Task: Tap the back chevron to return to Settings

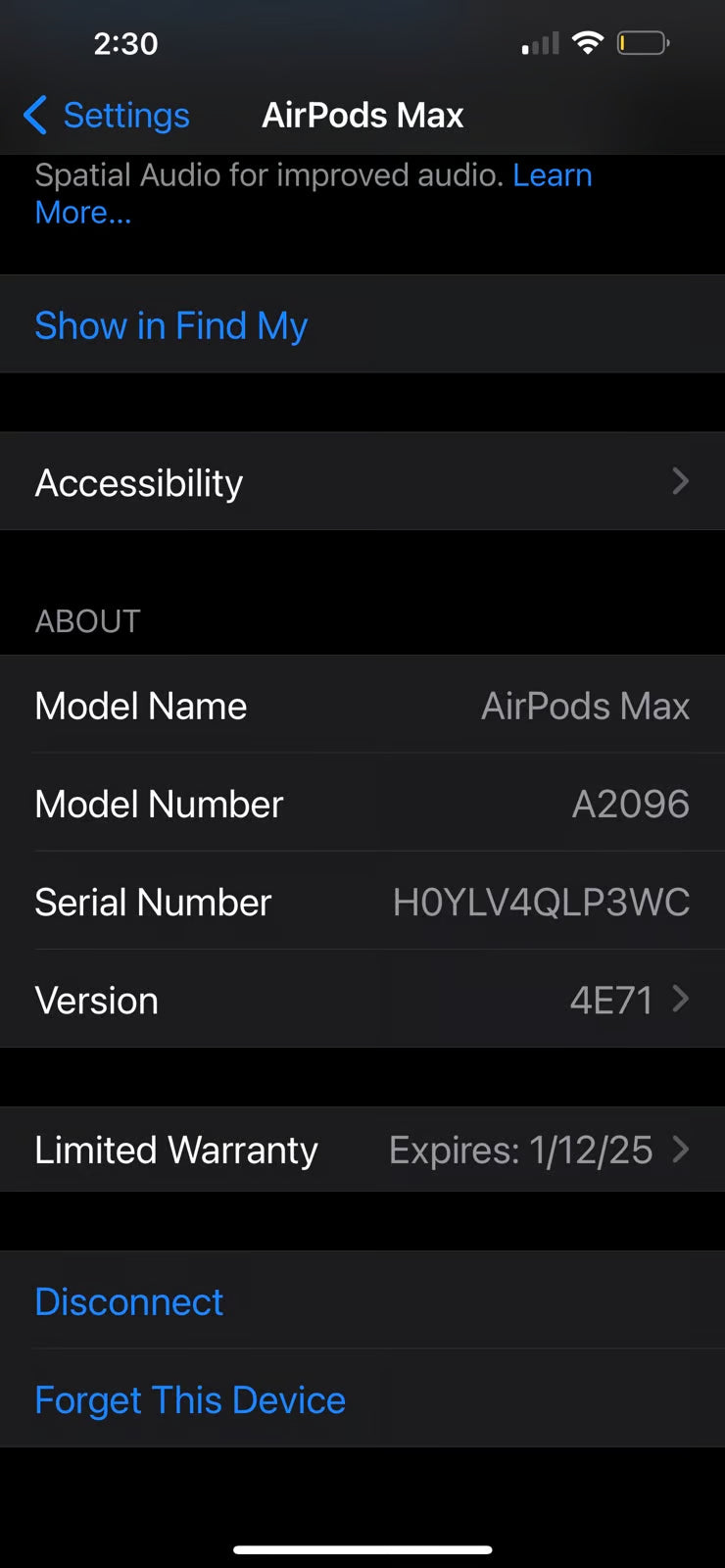Action: [35, 115]
